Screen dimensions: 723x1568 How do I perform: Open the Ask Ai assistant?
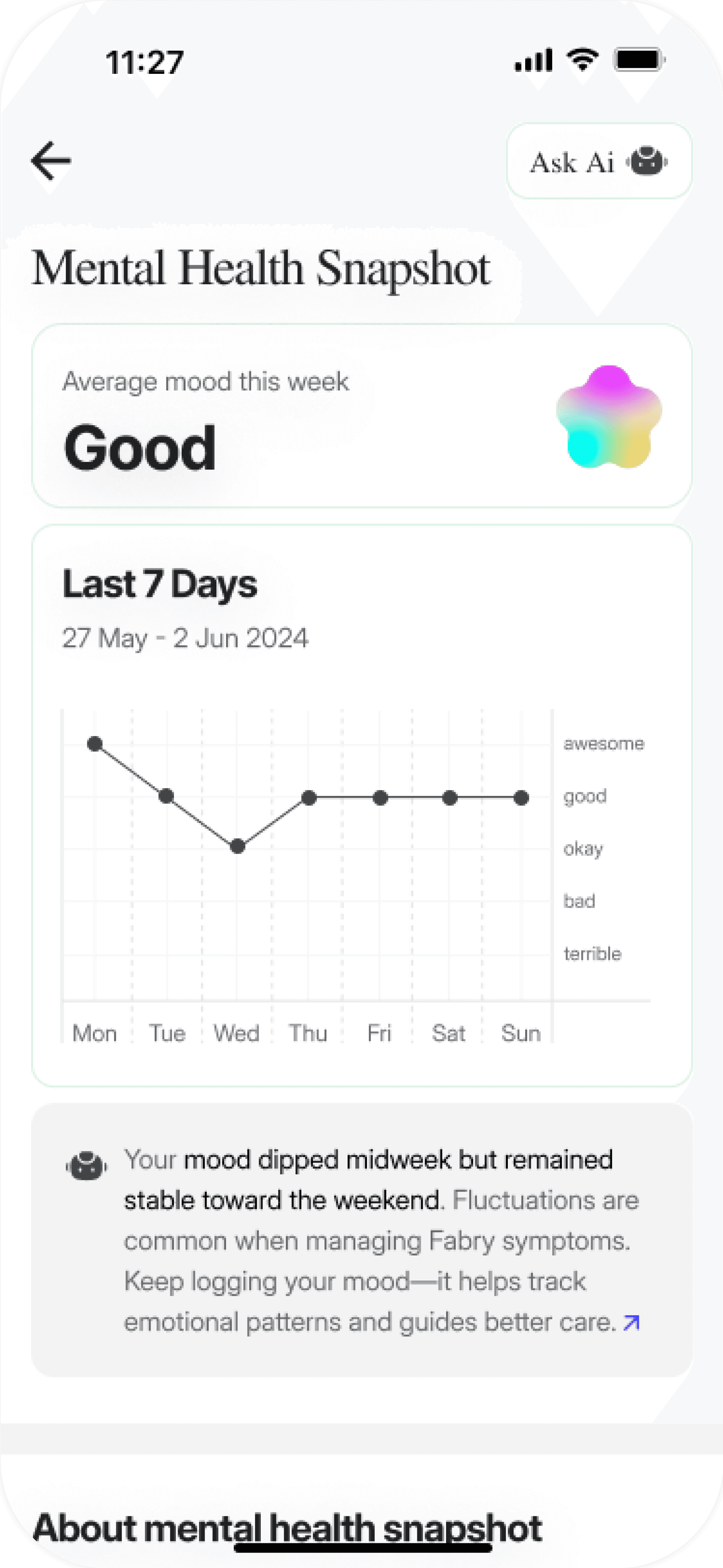coord(599,161)
